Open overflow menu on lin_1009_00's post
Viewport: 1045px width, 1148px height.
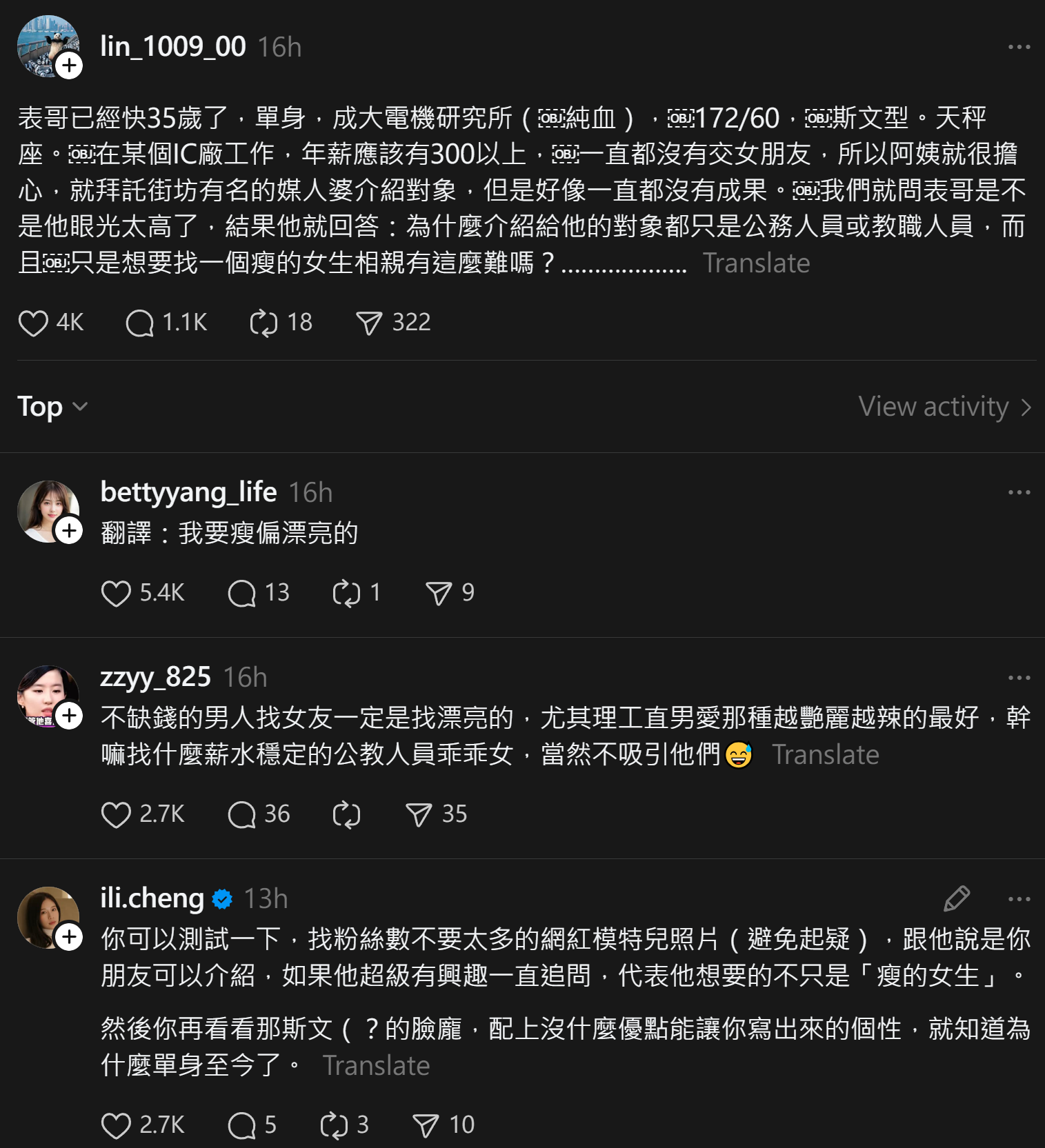click(1019, 47)
